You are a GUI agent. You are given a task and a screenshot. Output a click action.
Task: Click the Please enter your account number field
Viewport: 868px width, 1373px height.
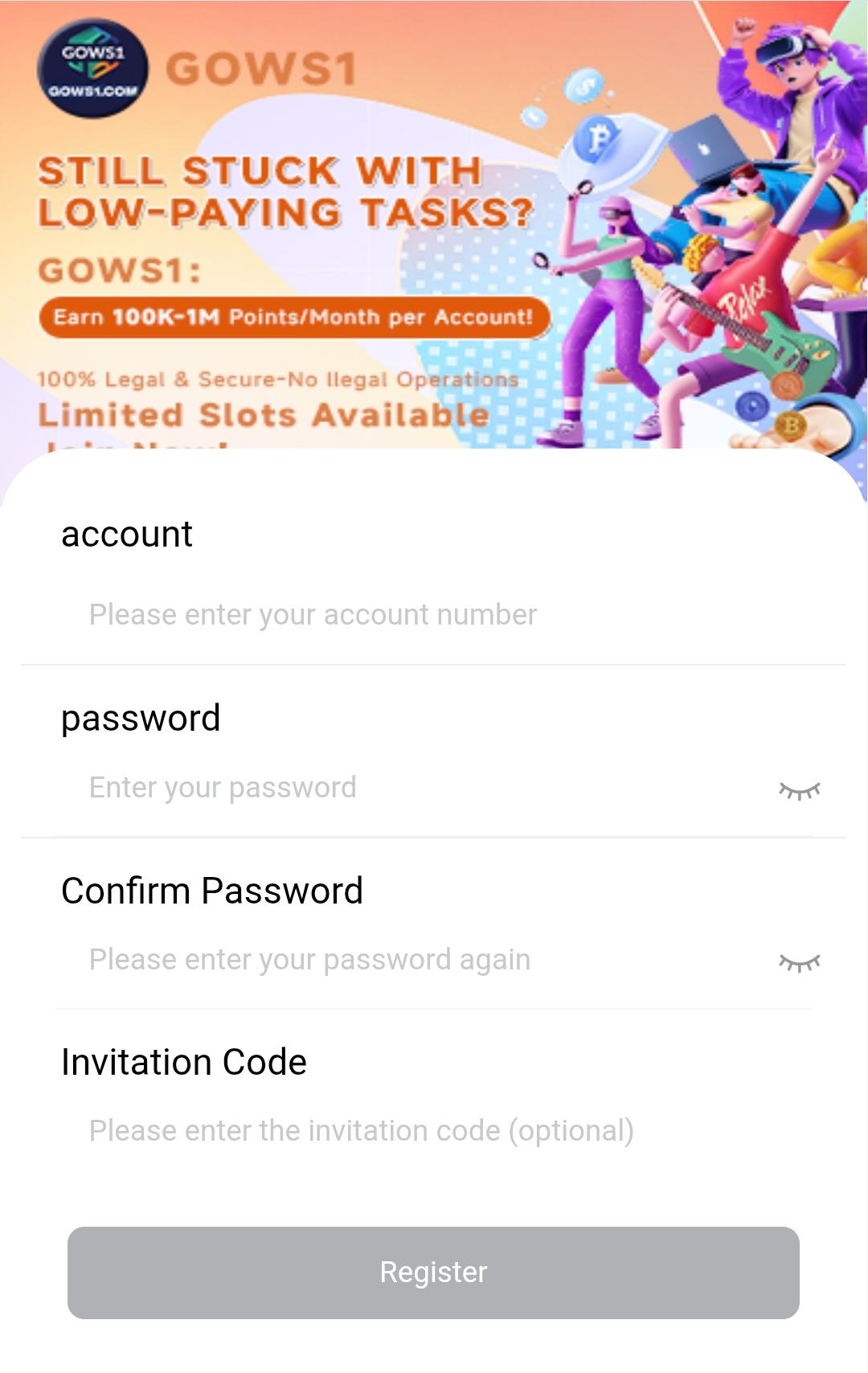tap(312, 614)
